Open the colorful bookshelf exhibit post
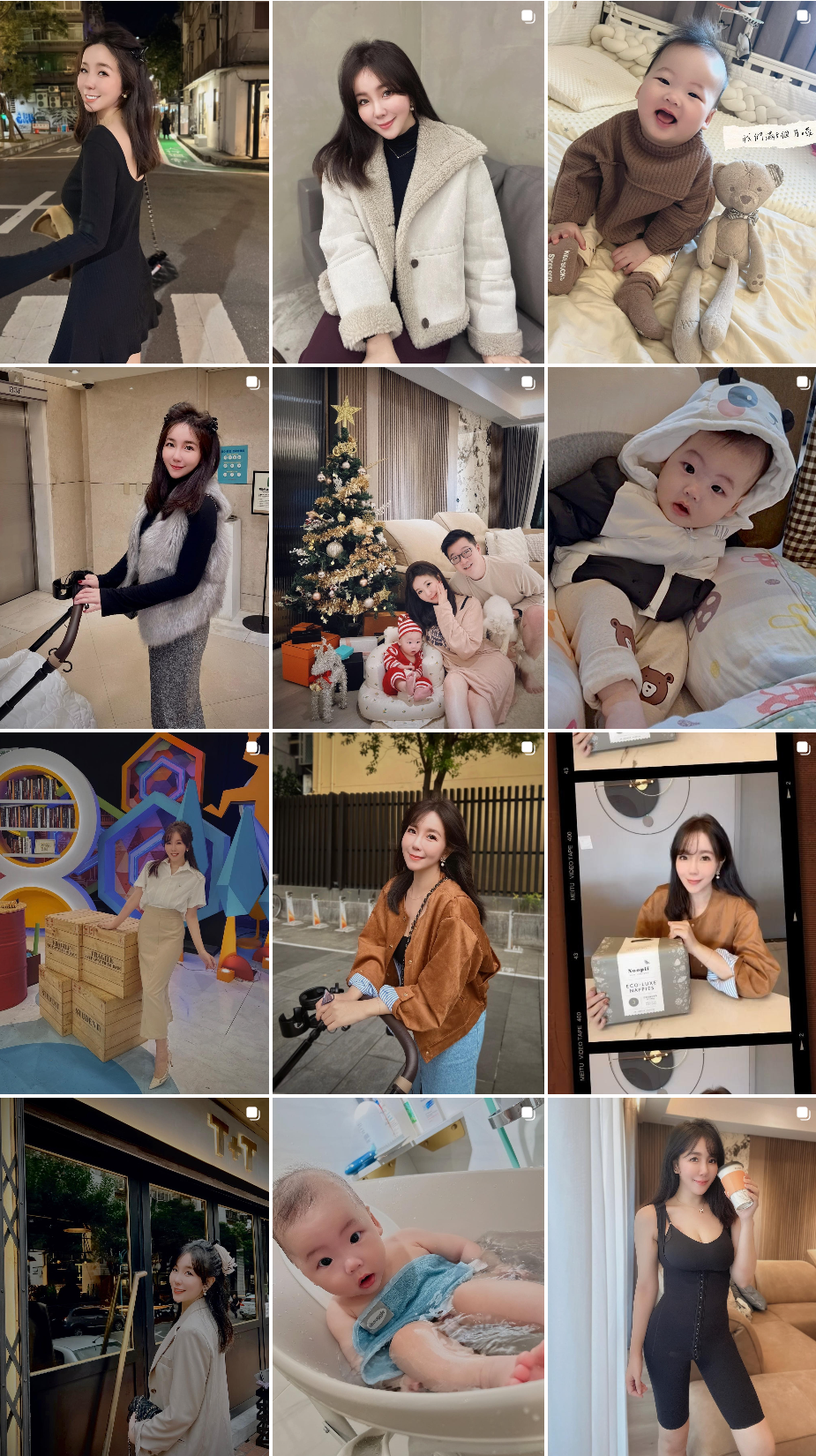This screenshot has width=816, height=1456. (134, 913)
